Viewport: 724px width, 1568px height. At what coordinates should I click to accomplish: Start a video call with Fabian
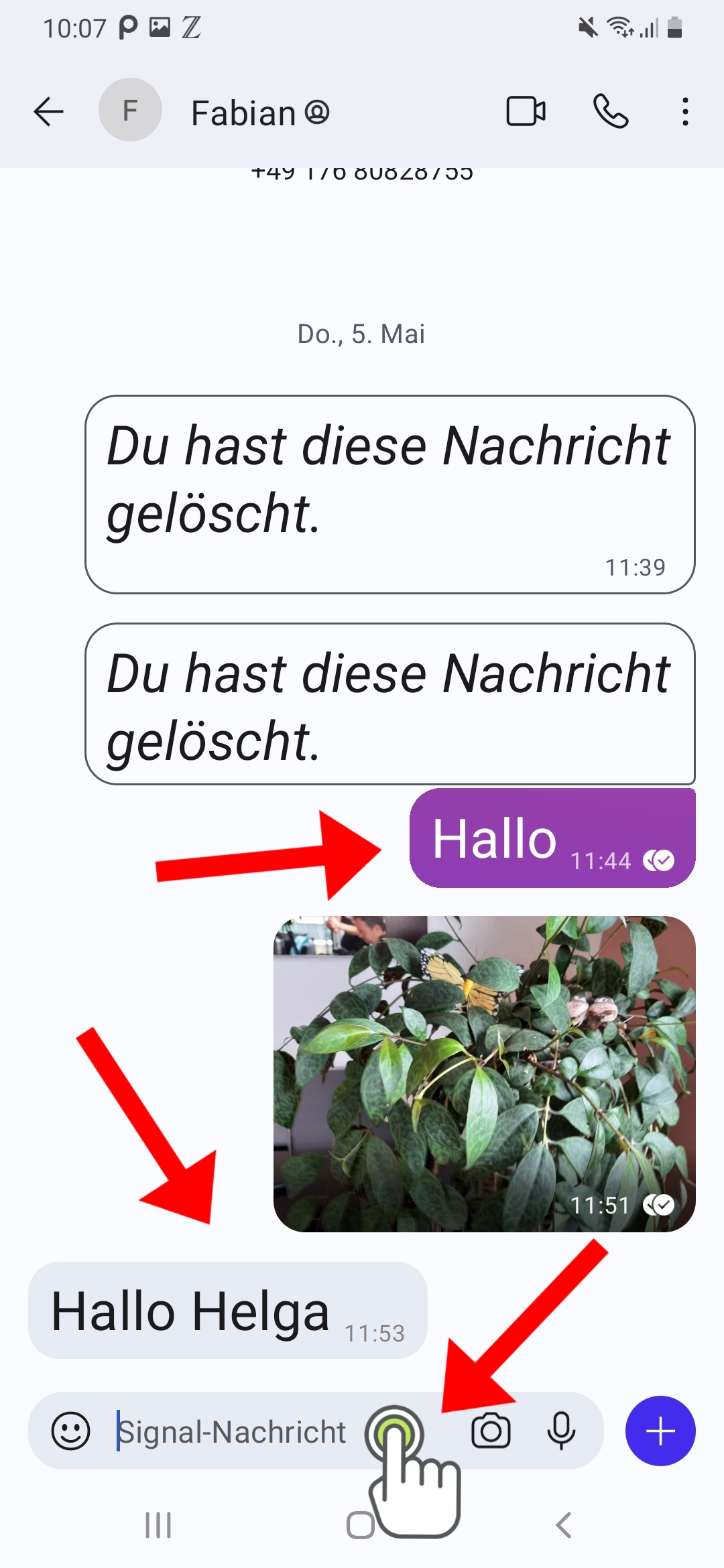tap(526, 111)
